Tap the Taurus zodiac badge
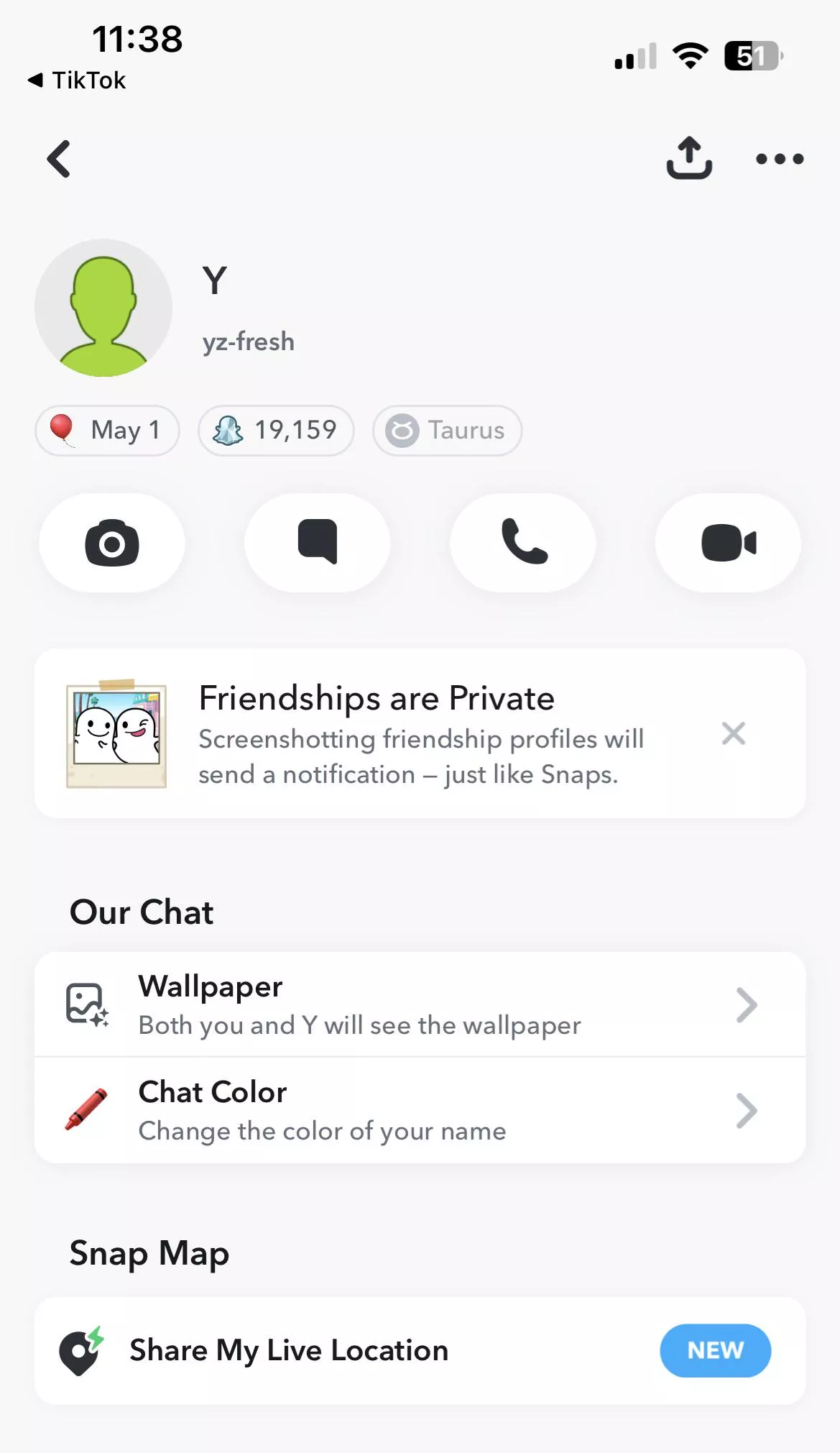The width and height of the screenshot is (840, 1453). pyautogui.click(x=446, y=430)
